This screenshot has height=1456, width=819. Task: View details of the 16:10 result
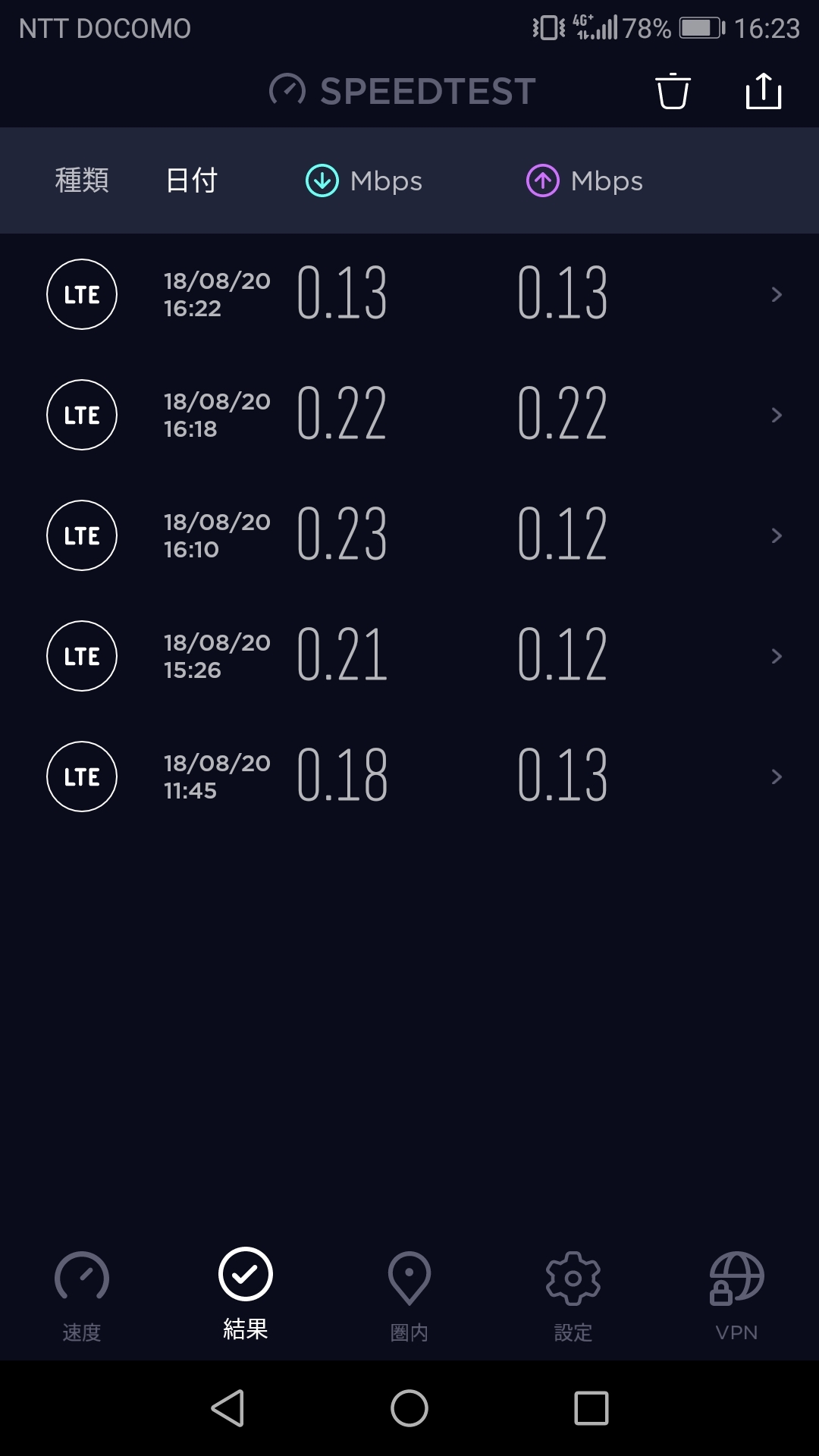[x=409, y=535]
